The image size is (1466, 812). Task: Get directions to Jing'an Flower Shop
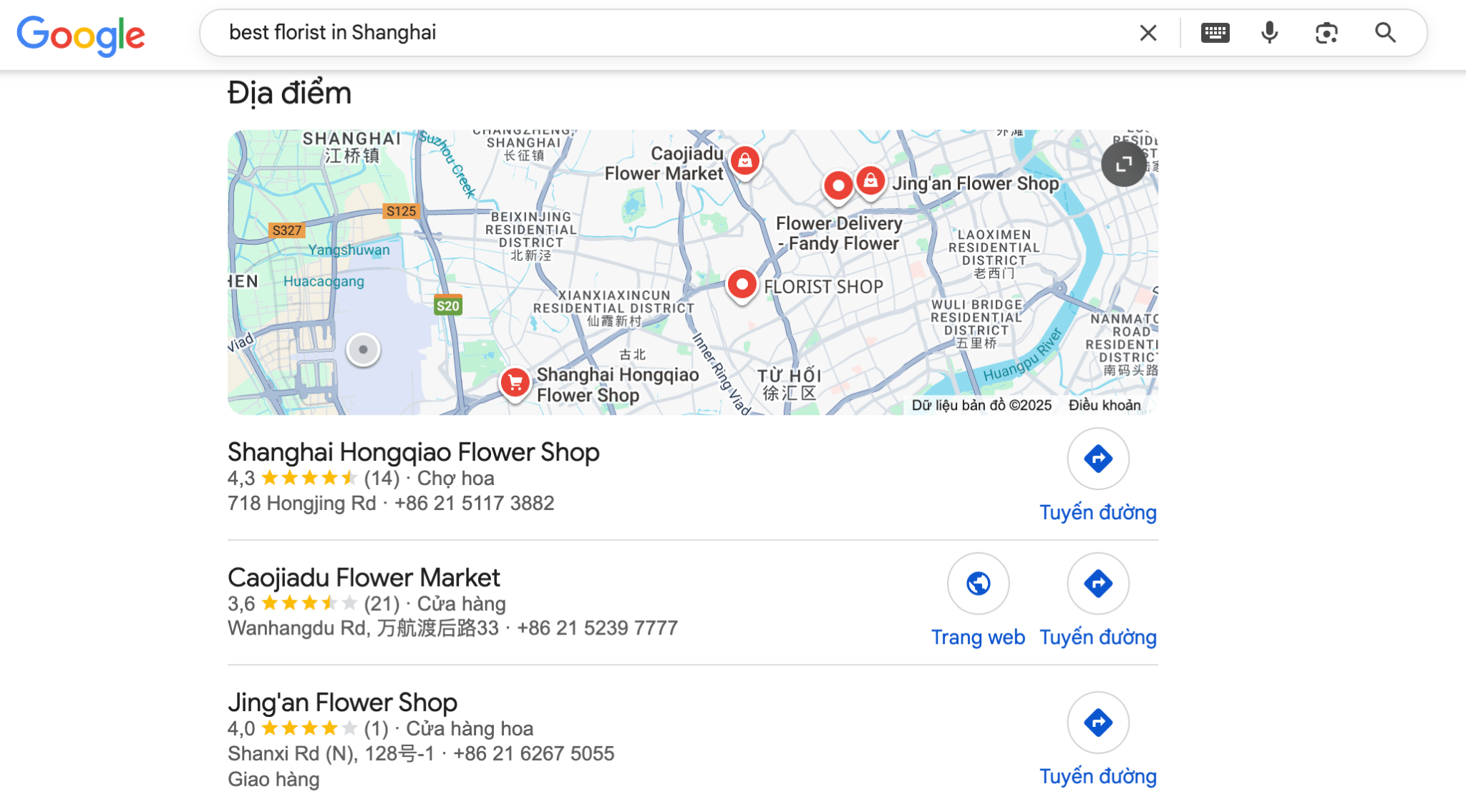[1098, 740]
